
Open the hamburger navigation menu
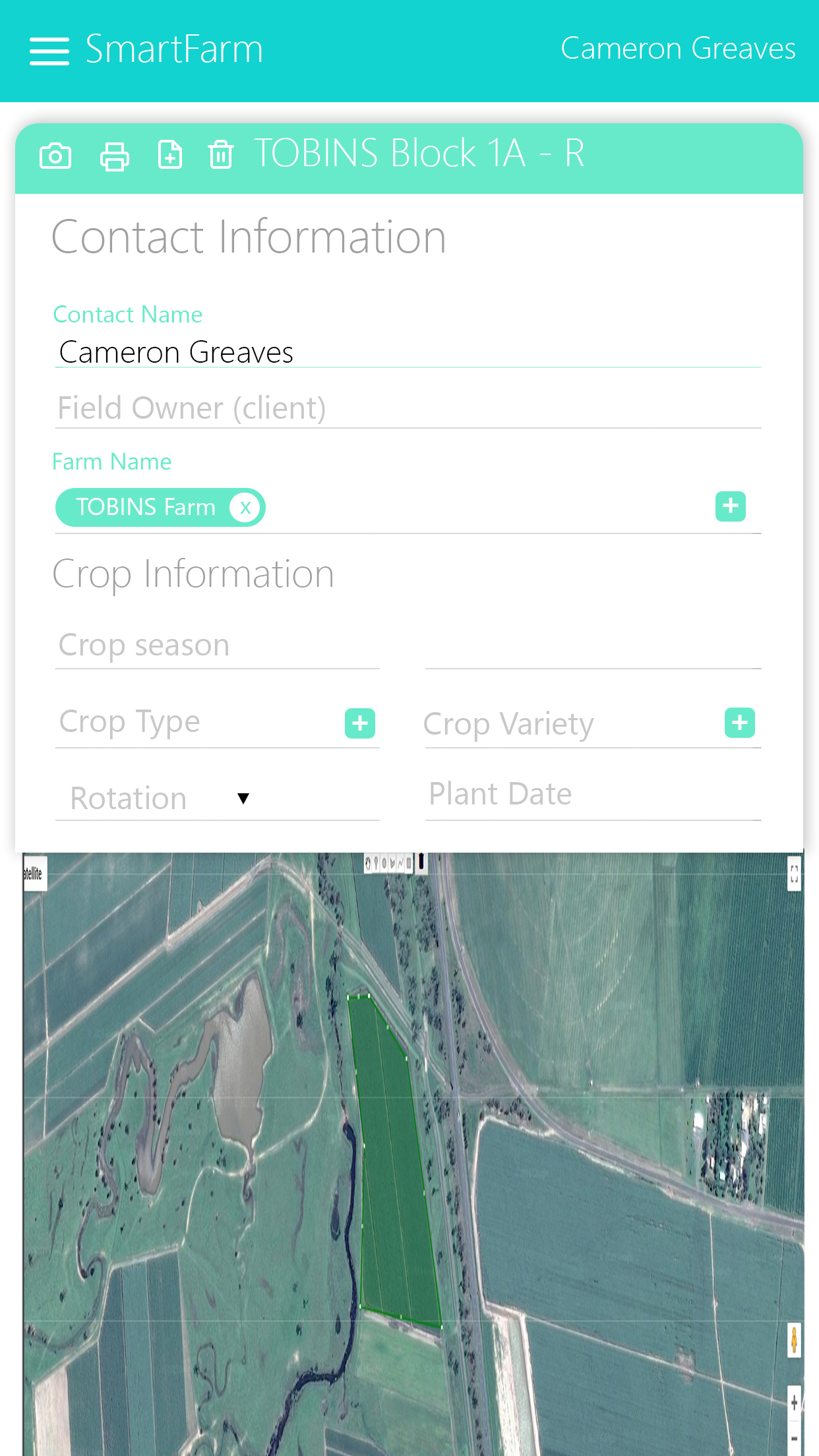pyautogui.click(x=49, y=51)
